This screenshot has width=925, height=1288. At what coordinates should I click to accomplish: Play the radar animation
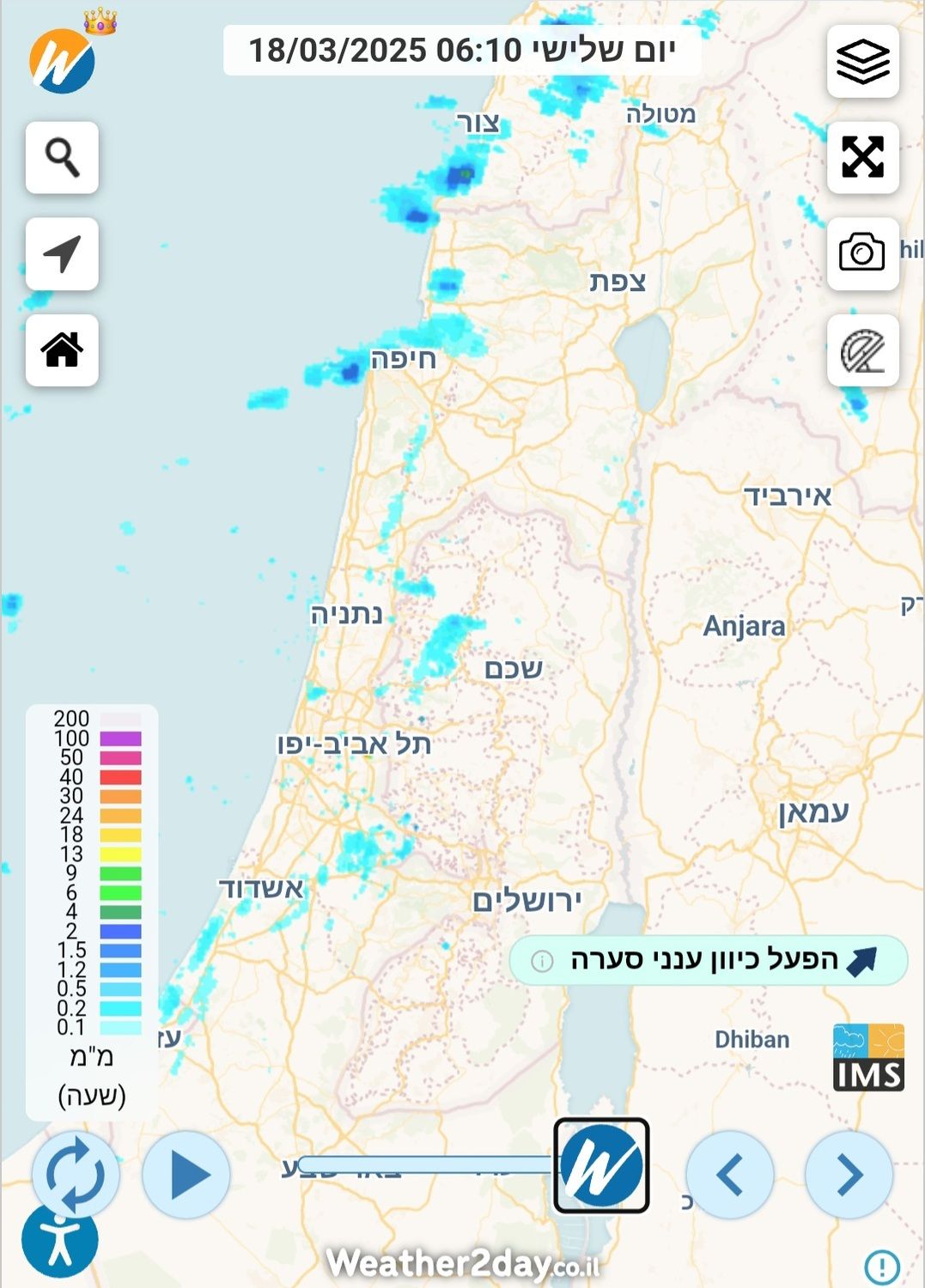pos(186,1175)
